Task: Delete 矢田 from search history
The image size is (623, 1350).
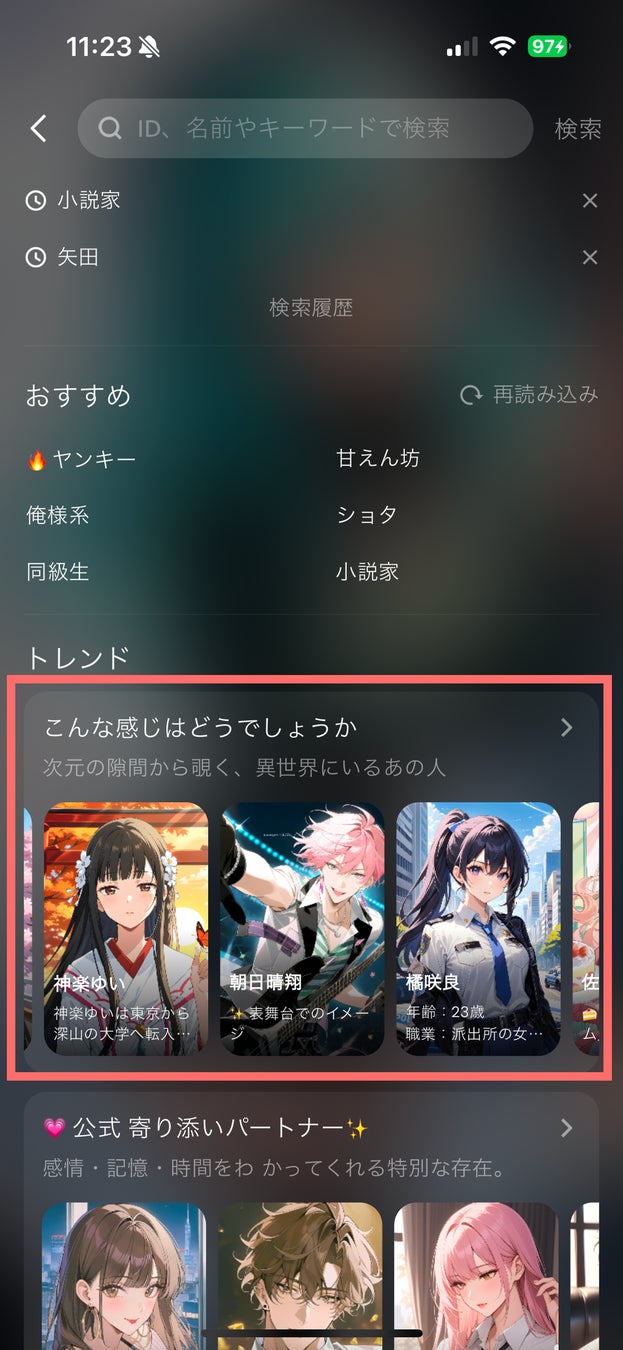Action: pyautogui.click(x=590, y=258)
